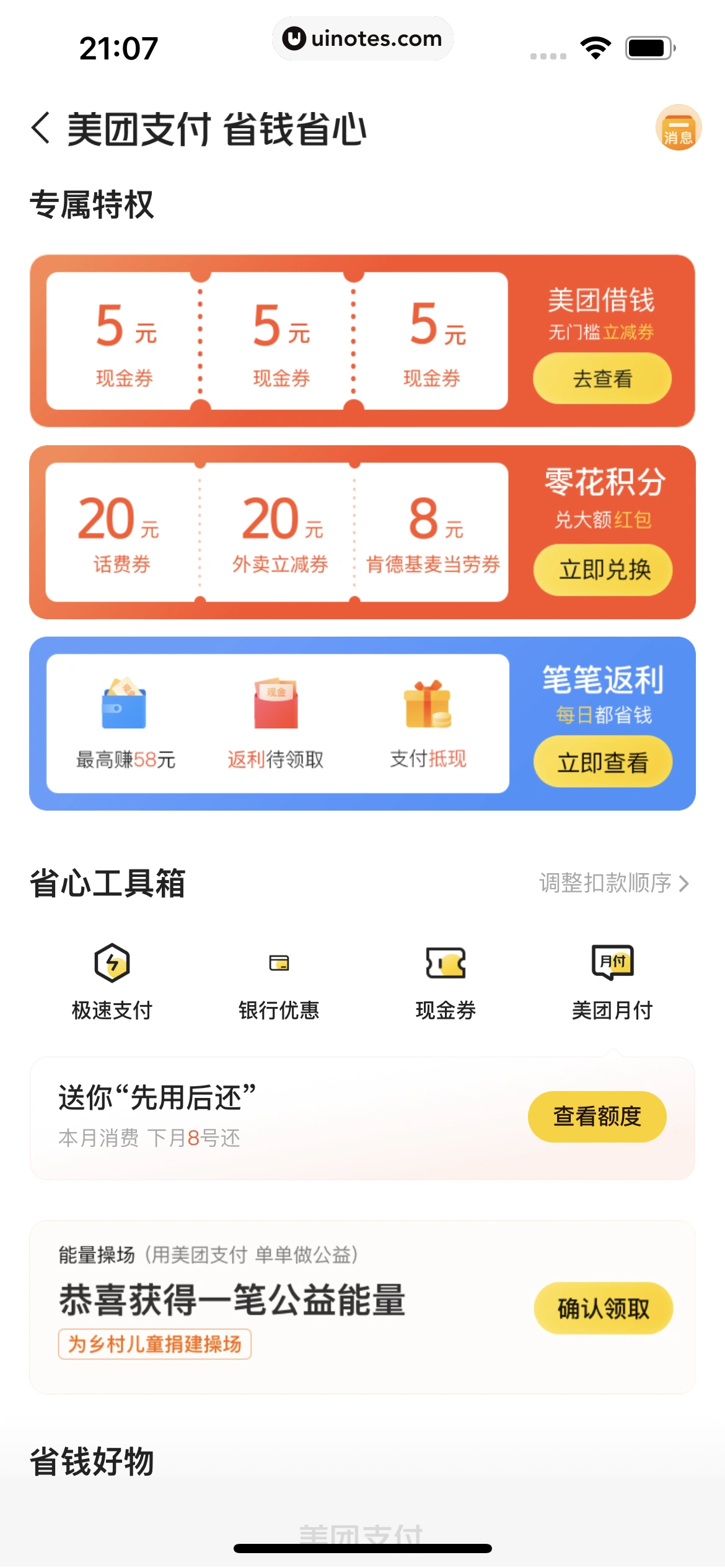Tap 确认领取 to claim 公益能量
Viewport: 725px width, 1568px height.
pos(603,1308)
